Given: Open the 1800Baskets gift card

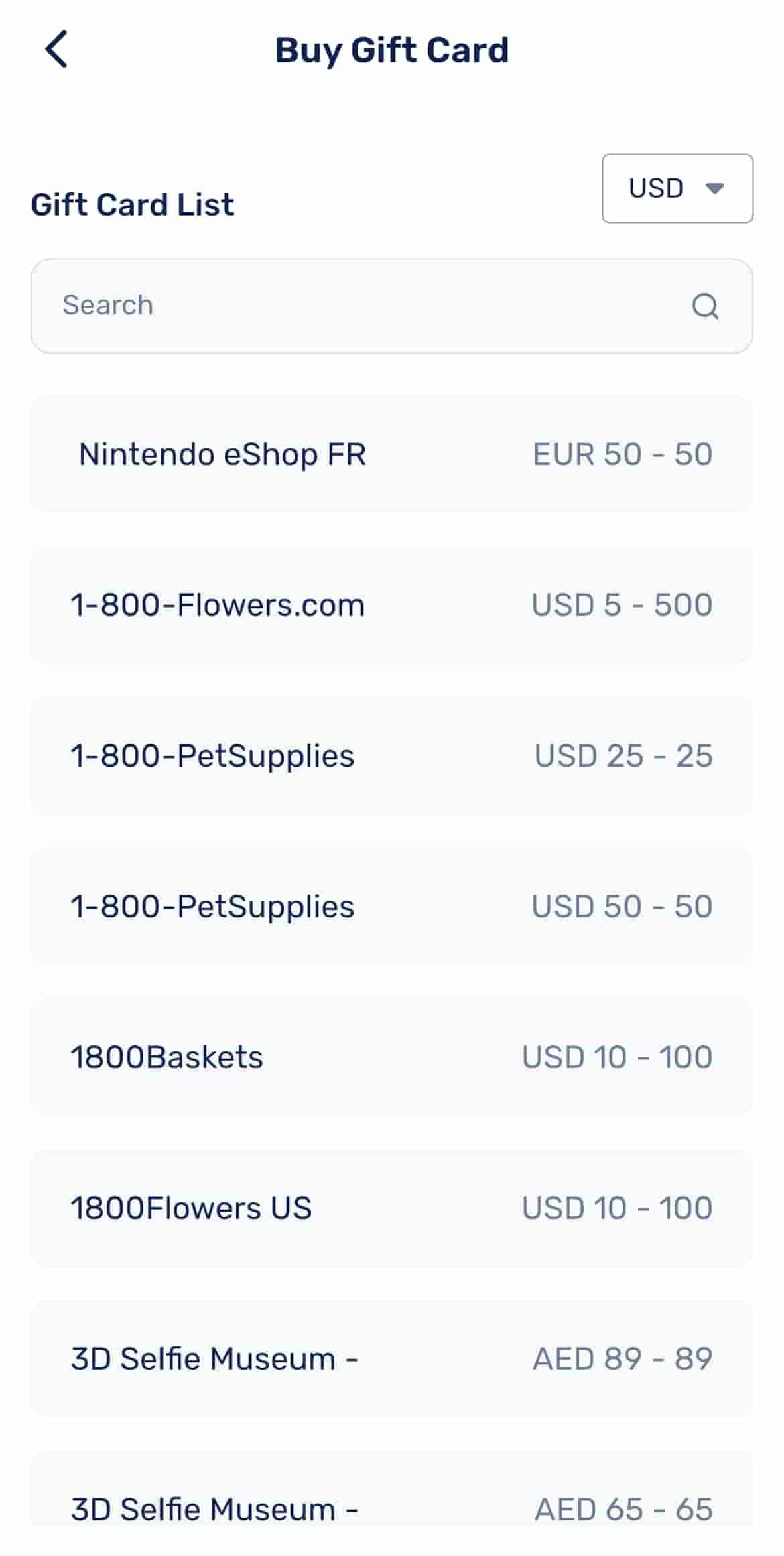Looking at the screenshot, I should coord(391,1057).
